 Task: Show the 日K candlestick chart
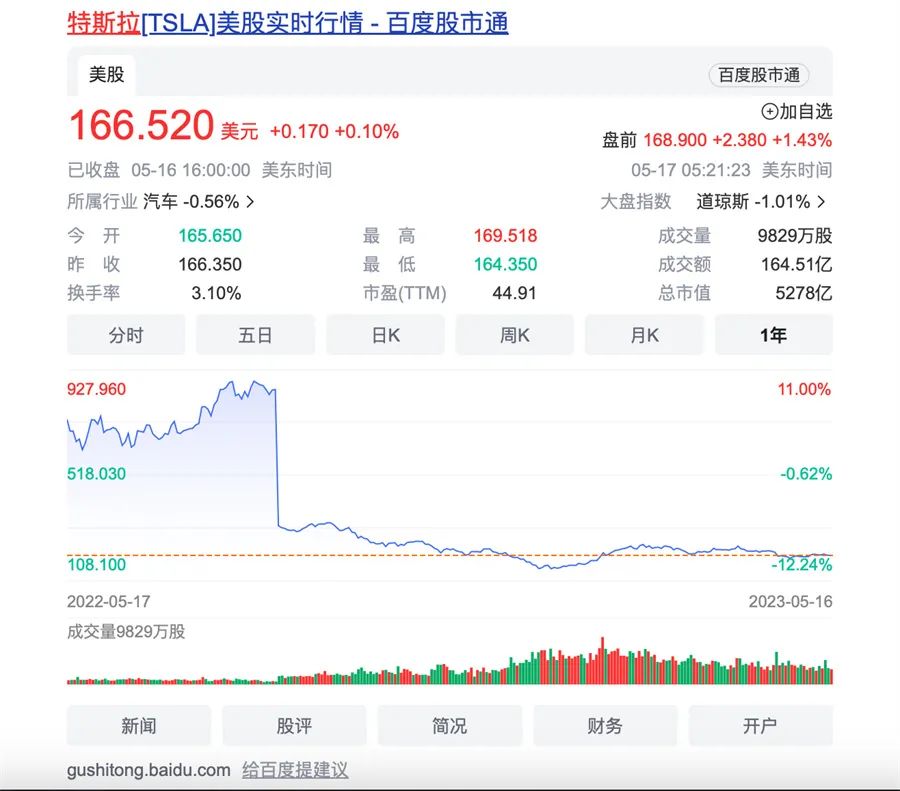click(385, 335)
